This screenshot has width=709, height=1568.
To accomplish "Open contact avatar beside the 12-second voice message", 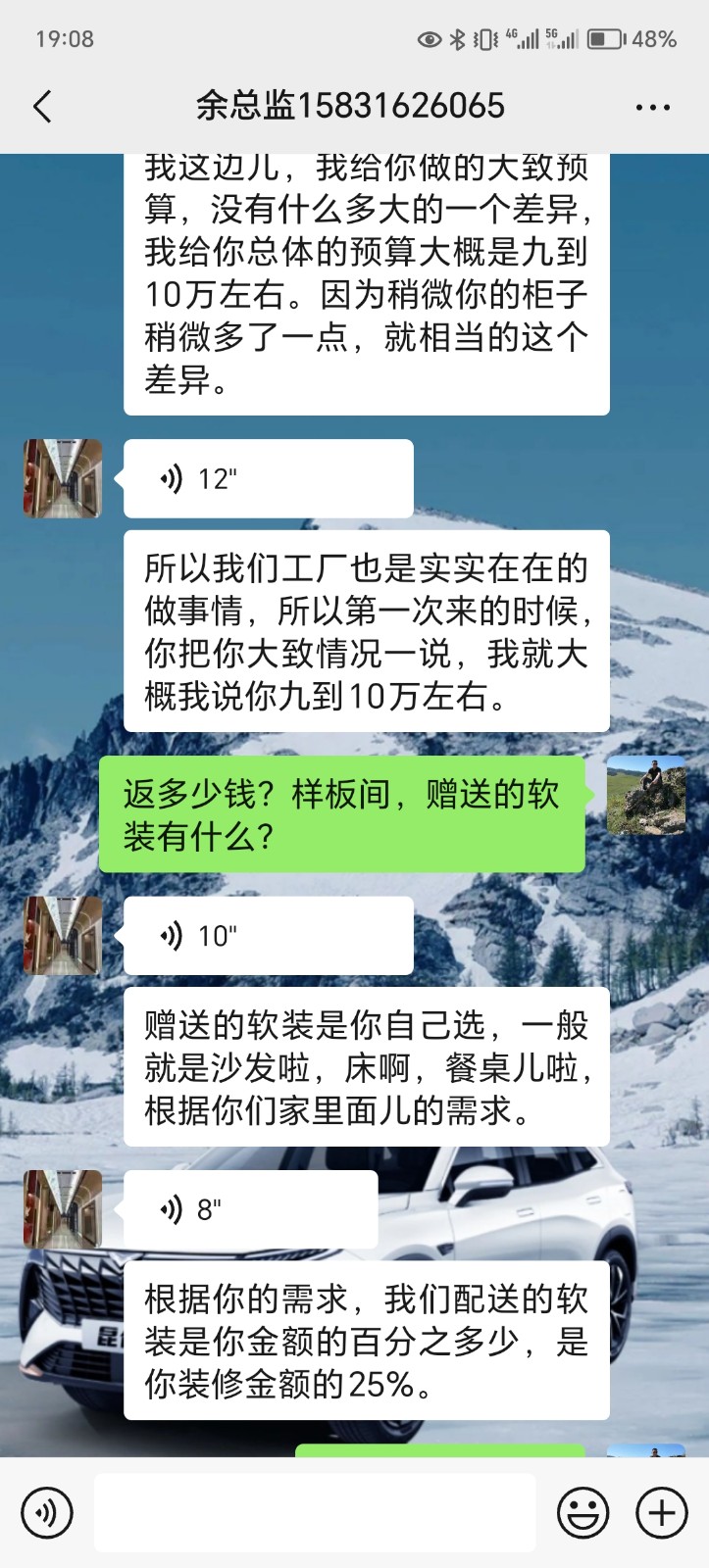I will coord(63,478).
